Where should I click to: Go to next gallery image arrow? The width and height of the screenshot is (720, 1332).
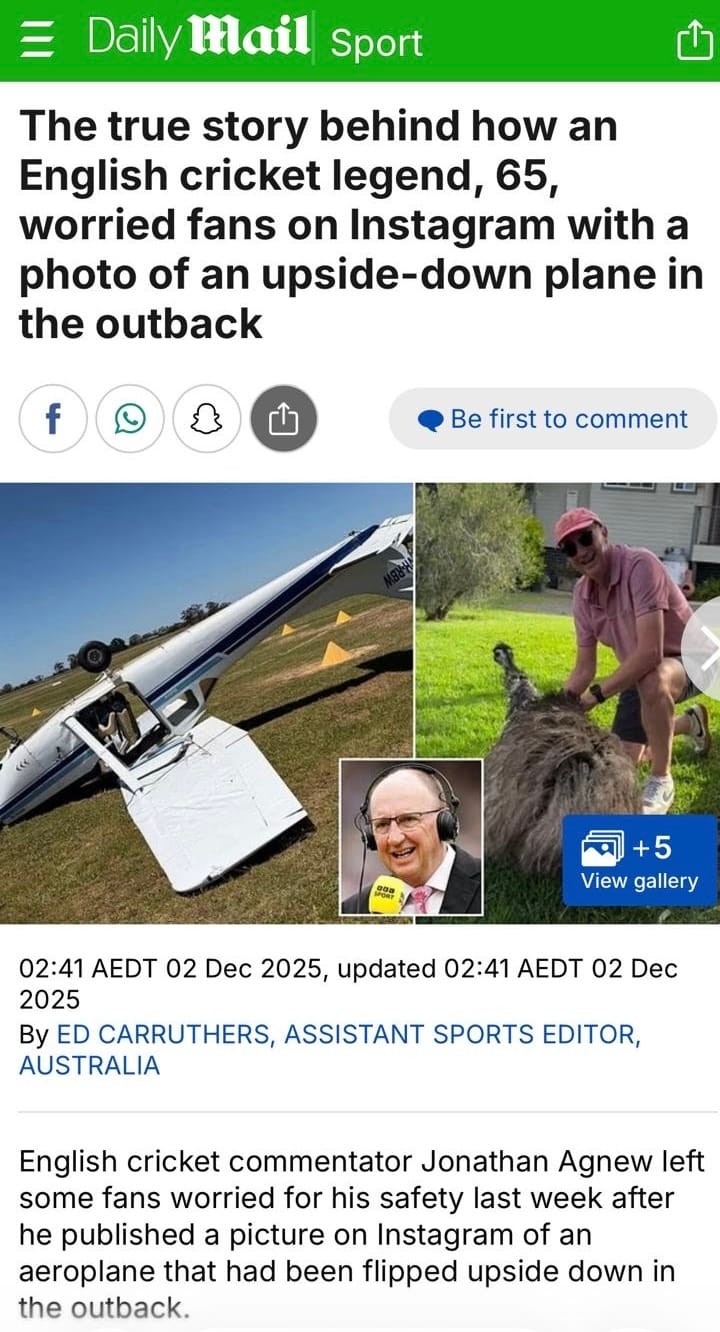click(706, 650)
